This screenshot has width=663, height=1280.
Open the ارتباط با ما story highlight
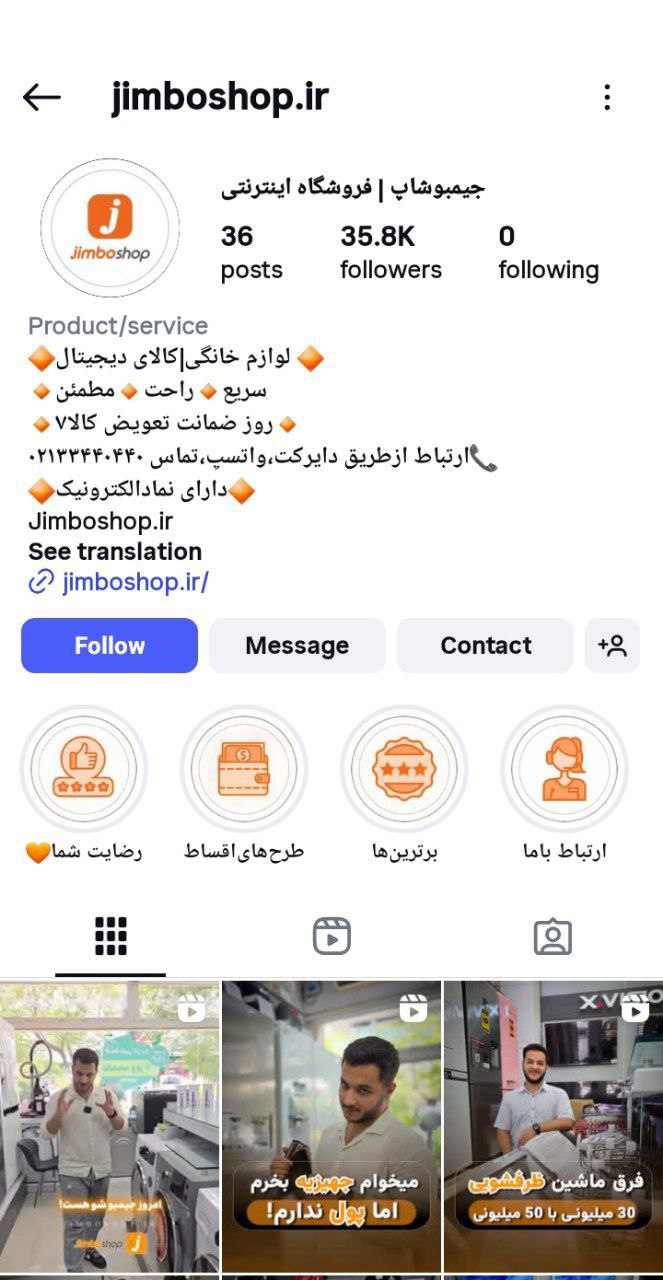(564, 769)
